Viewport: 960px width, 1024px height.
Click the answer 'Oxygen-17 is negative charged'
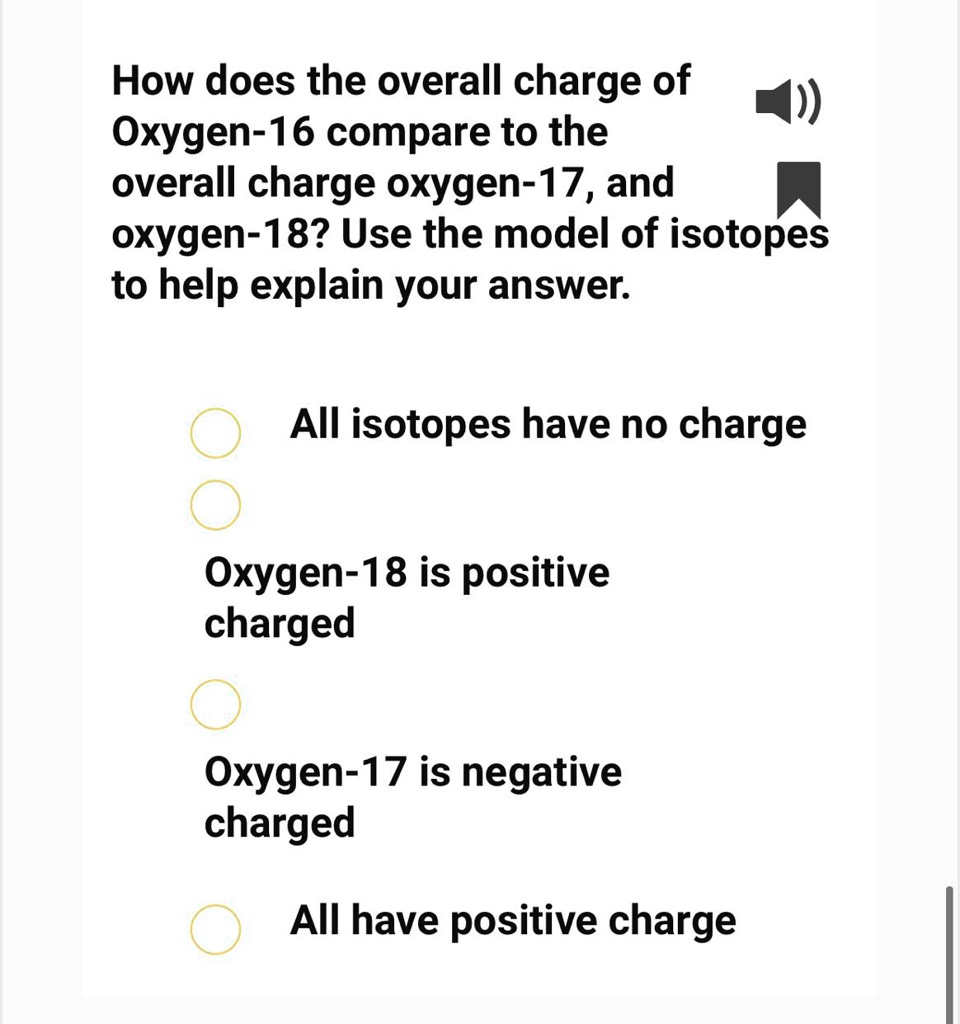pyautogui.click(x=412, y=797)
